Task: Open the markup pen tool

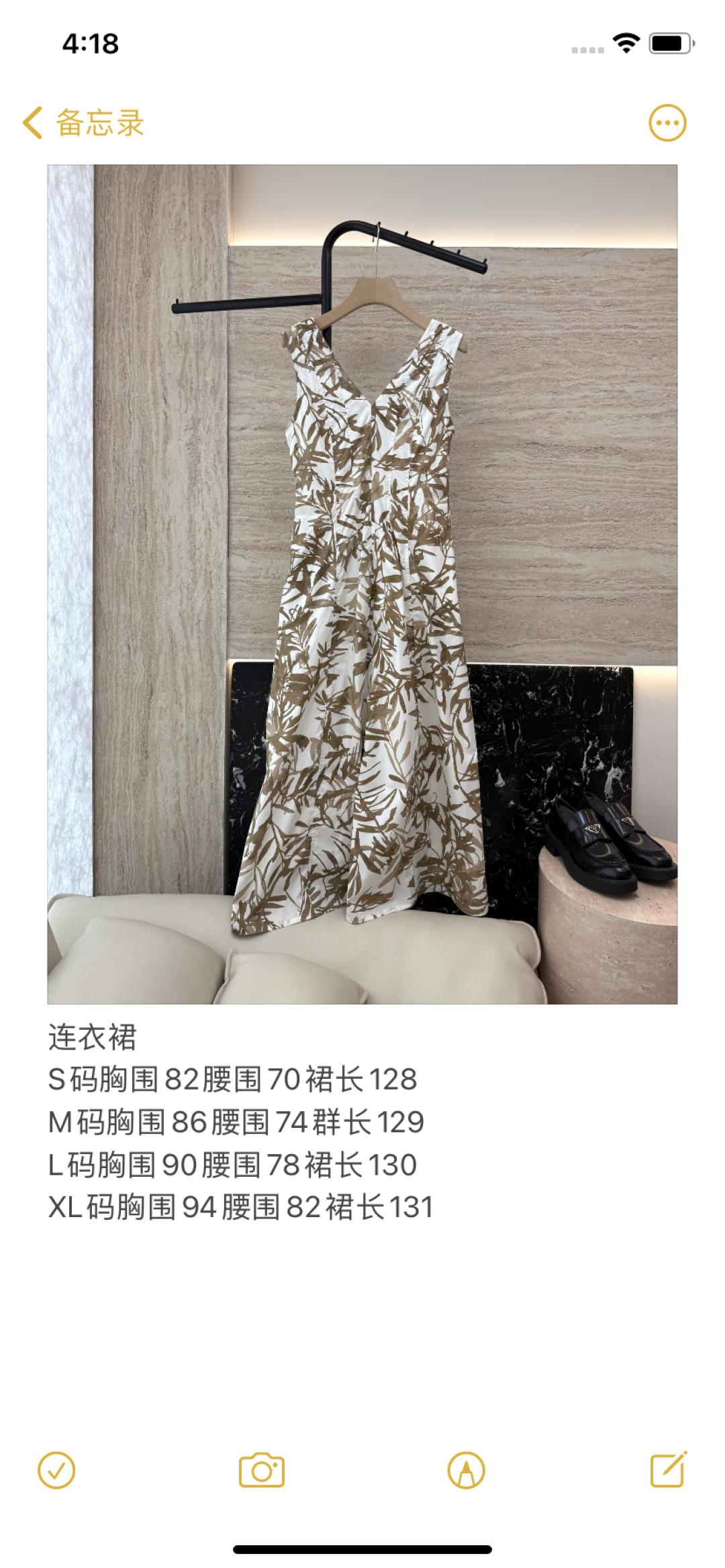Action: point(466,1471)
